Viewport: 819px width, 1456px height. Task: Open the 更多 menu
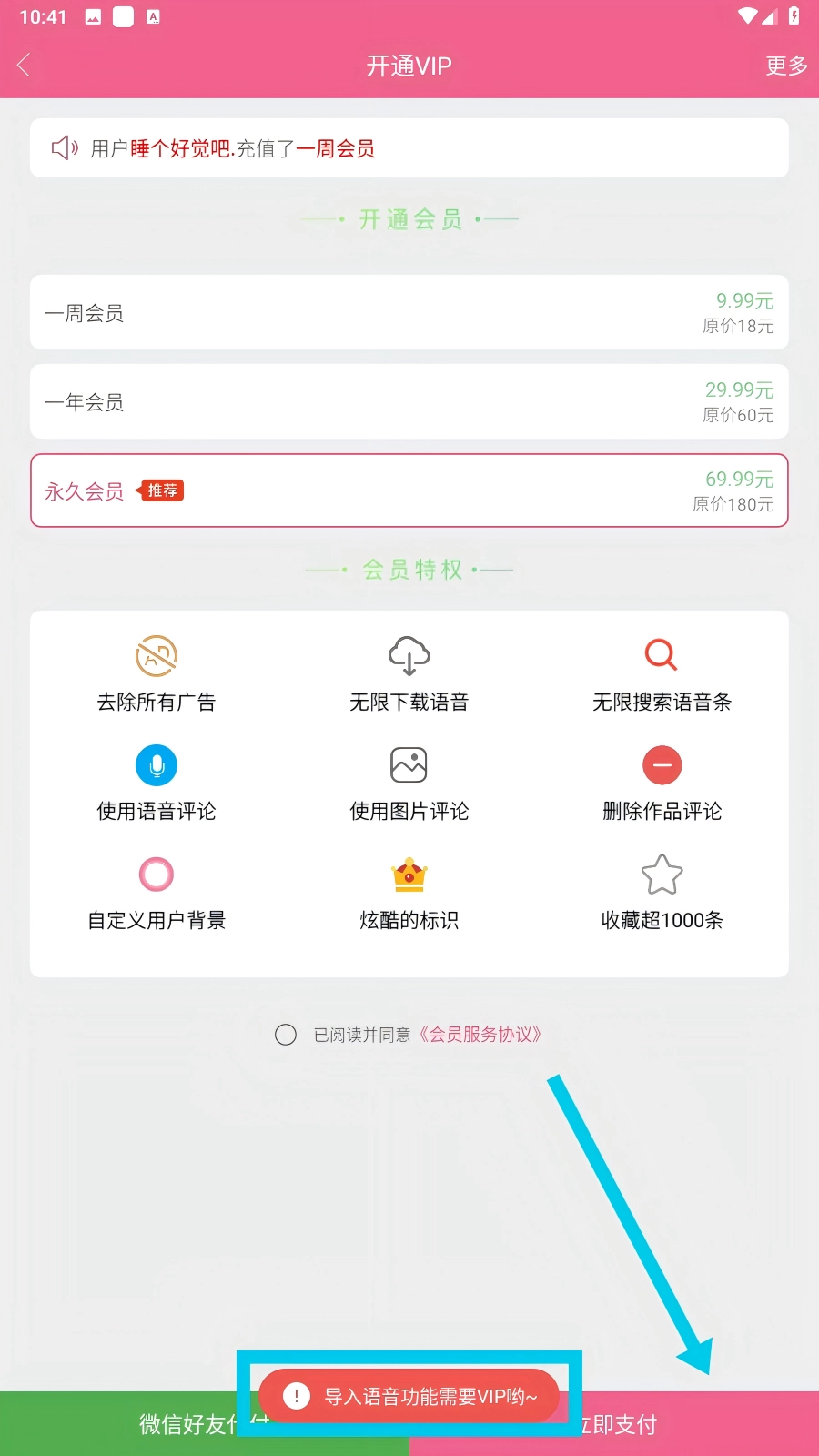click(786, 66)
